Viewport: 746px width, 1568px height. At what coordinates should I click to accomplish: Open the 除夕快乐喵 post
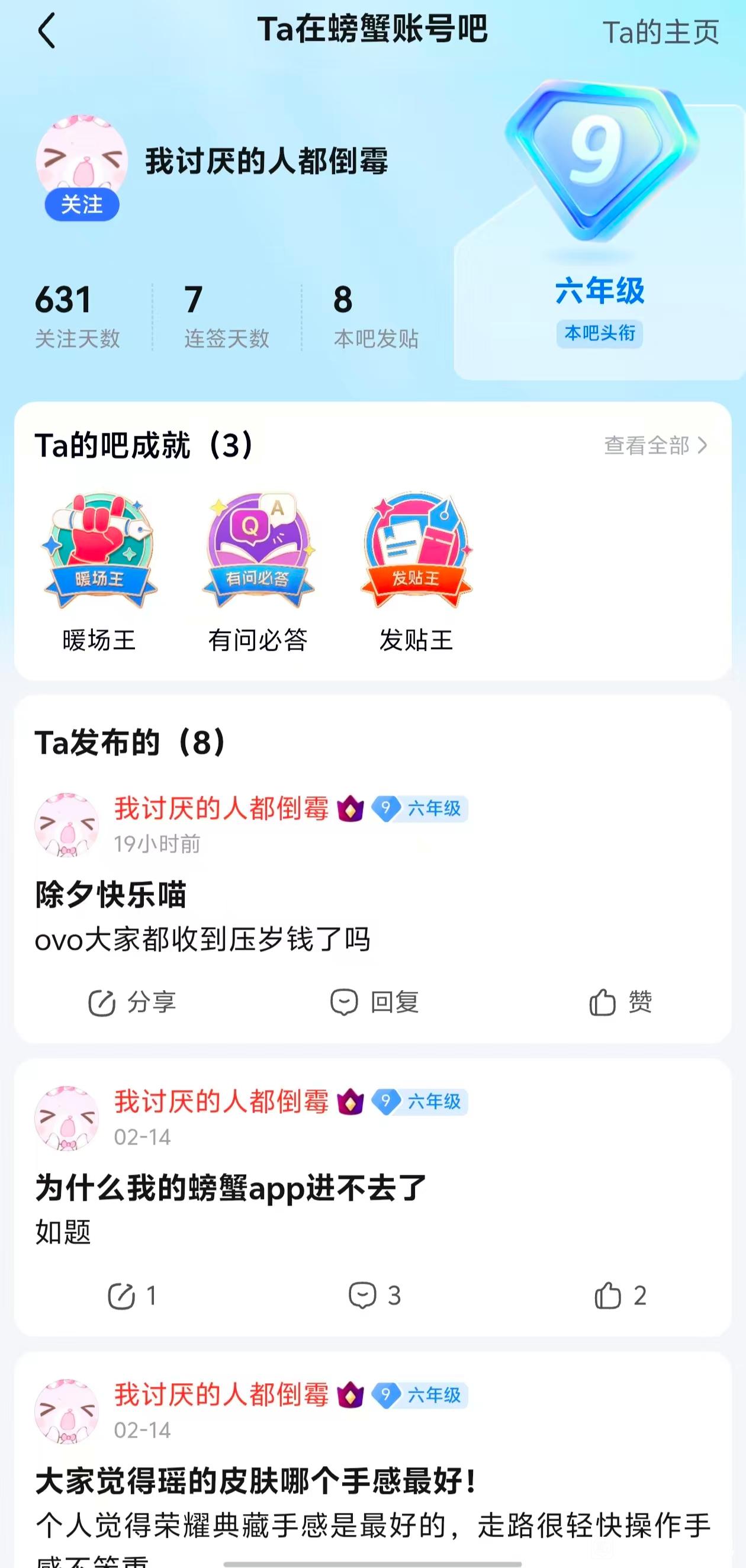pos(111,895)
